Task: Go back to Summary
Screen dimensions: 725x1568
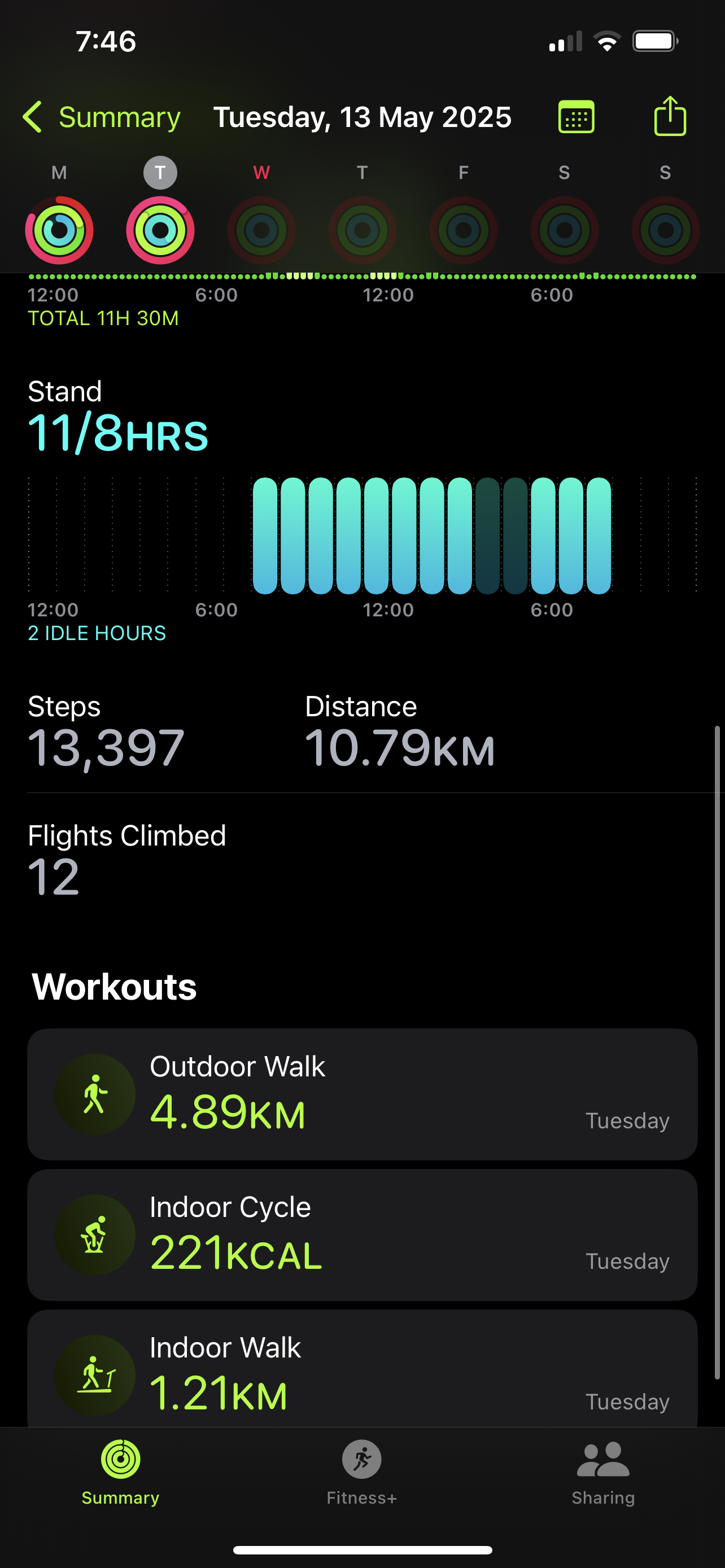Action: tap(101, 117)
